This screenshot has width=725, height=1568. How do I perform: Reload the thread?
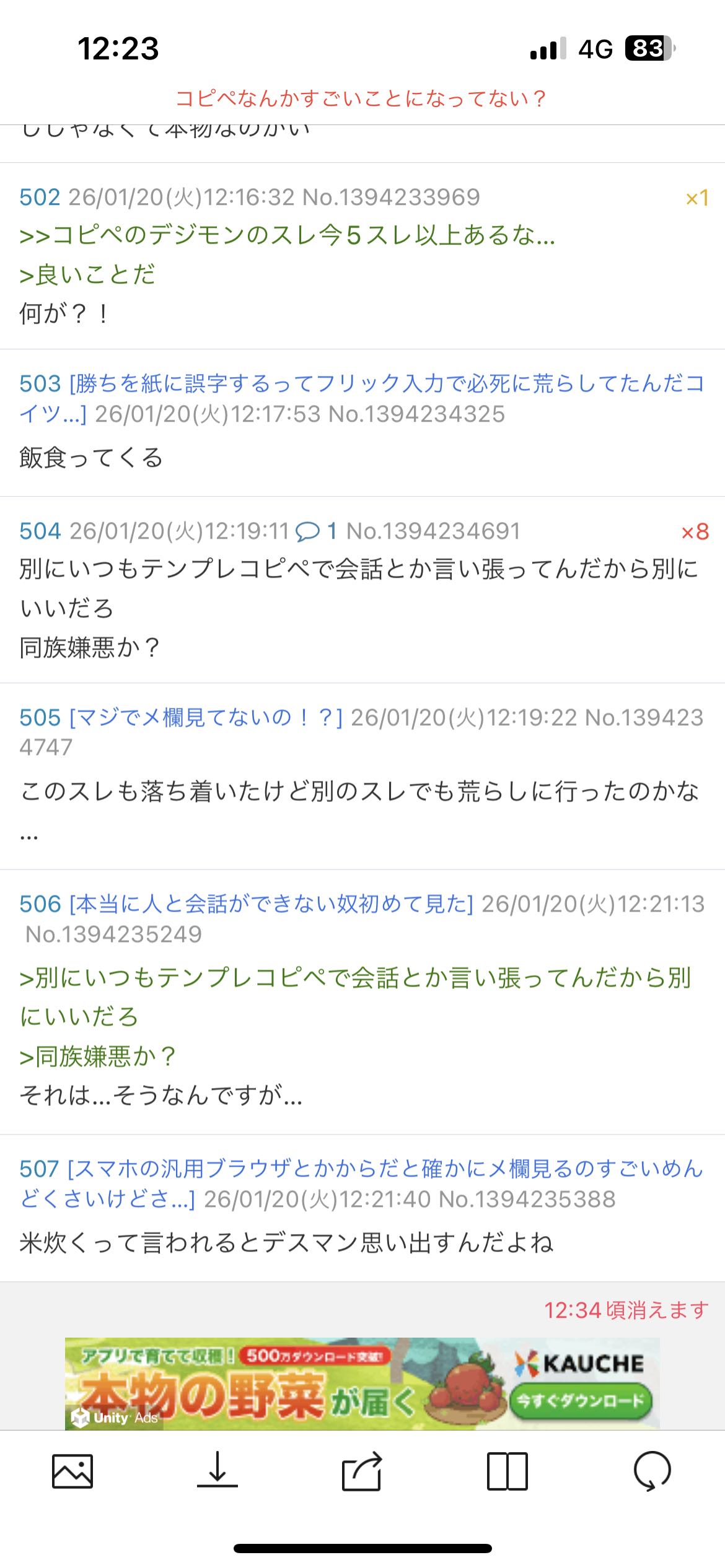click(652, 1471)
